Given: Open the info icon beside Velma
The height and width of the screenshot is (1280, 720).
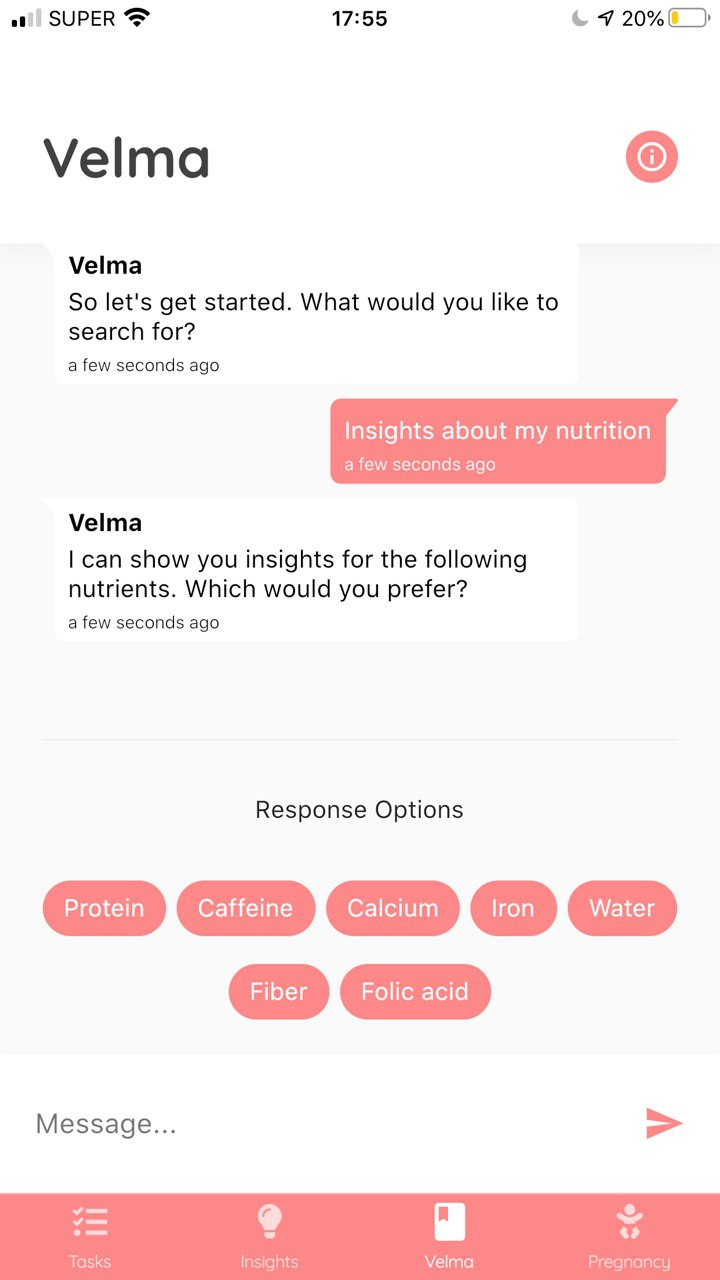Looking at the screenshot, I should point(652,157).
